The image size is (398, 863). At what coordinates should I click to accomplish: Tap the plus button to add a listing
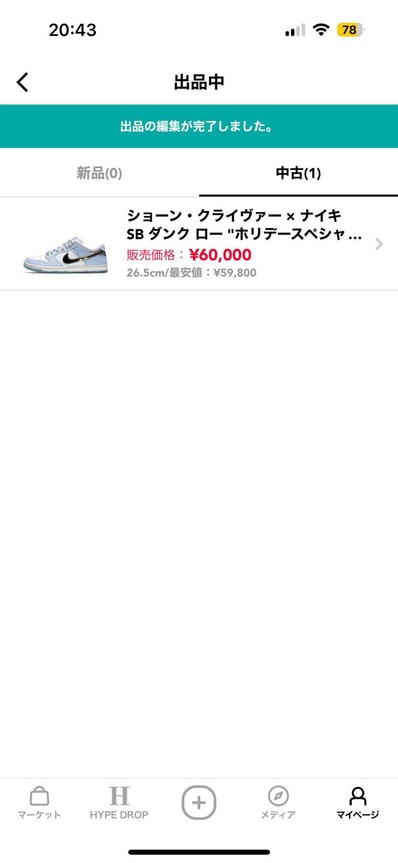click(x=199, y=802)
